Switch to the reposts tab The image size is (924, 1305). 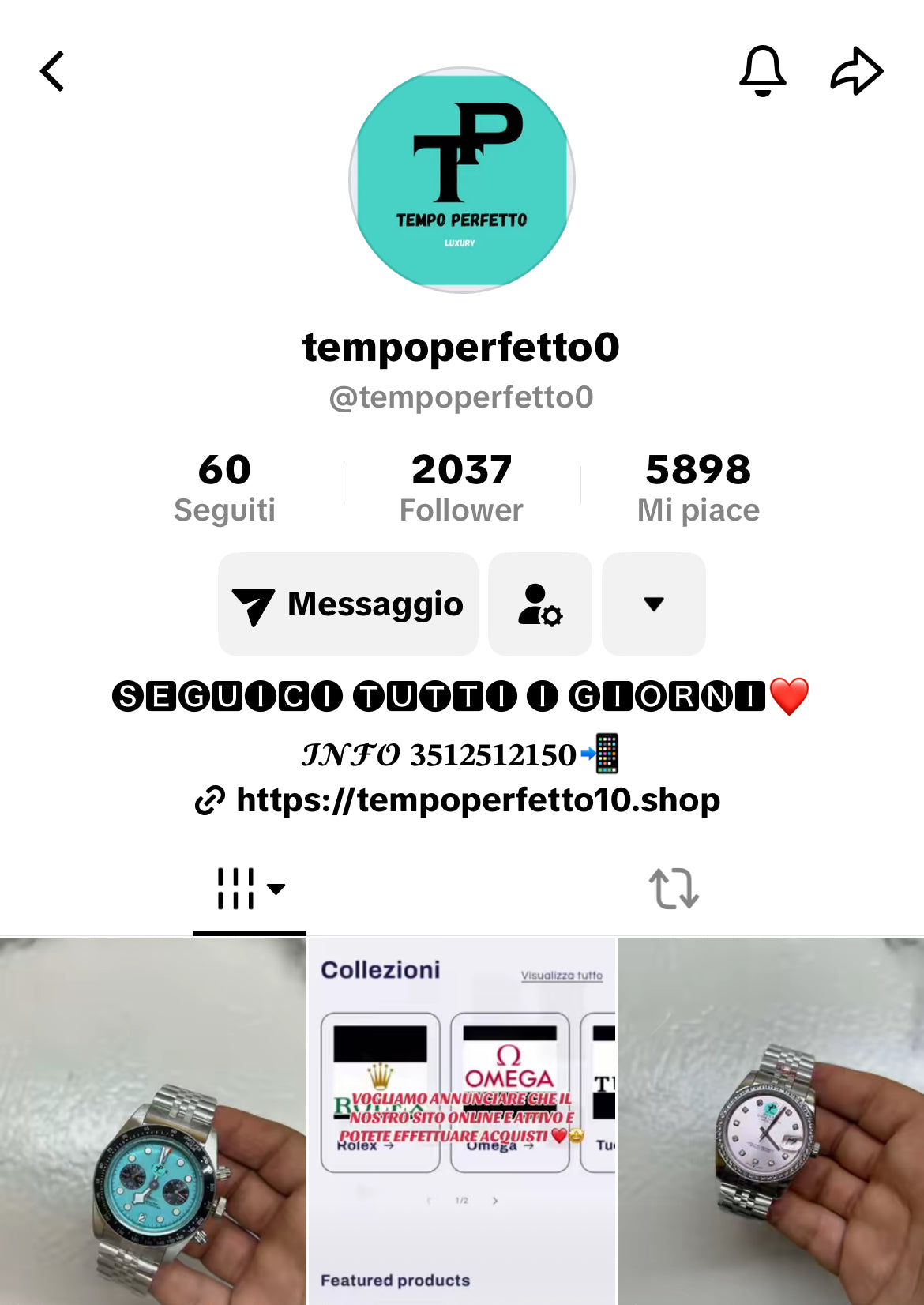[674, 889]
